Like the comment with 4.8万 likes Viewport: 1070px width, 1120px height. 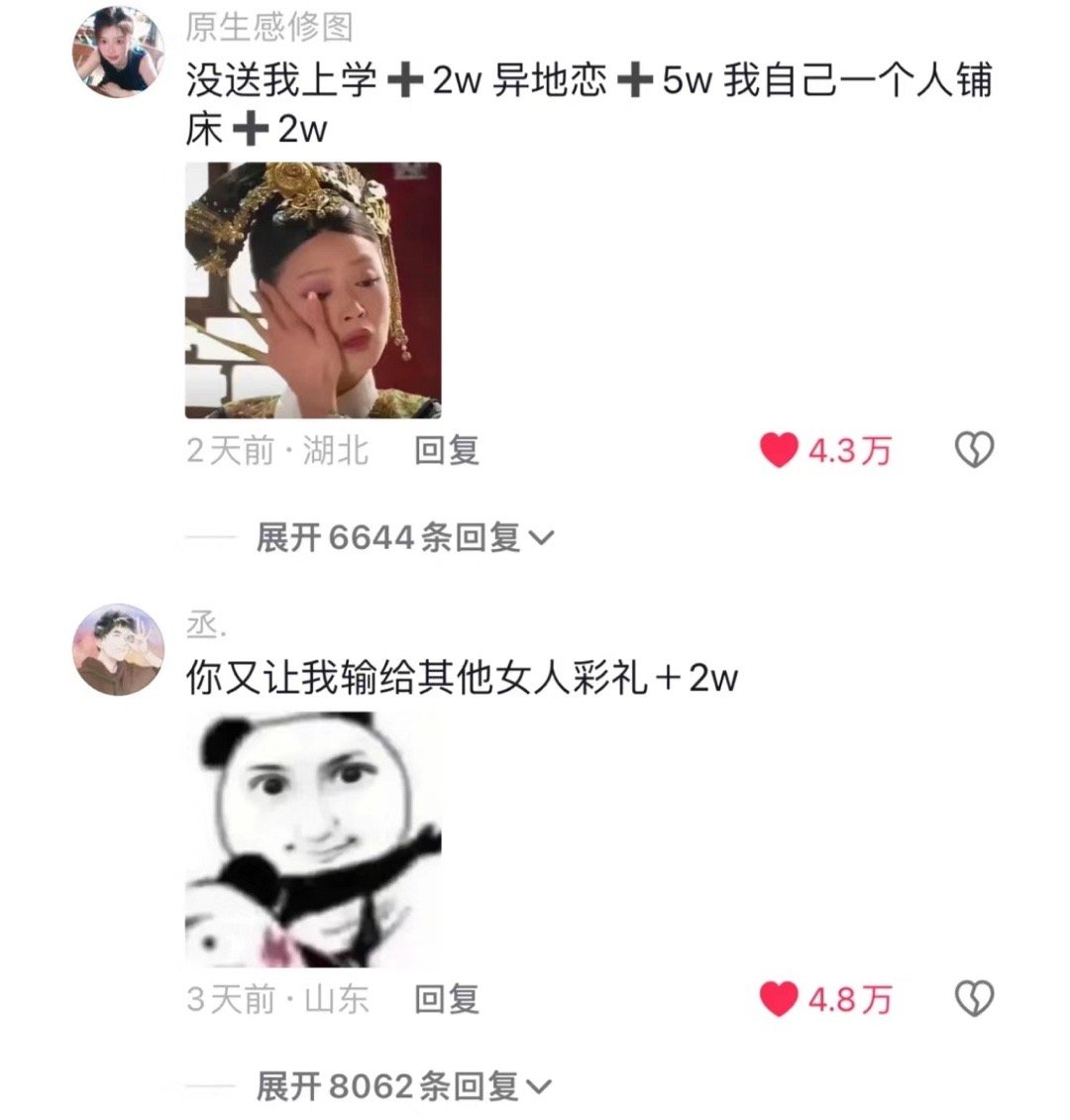pos(779,998)
